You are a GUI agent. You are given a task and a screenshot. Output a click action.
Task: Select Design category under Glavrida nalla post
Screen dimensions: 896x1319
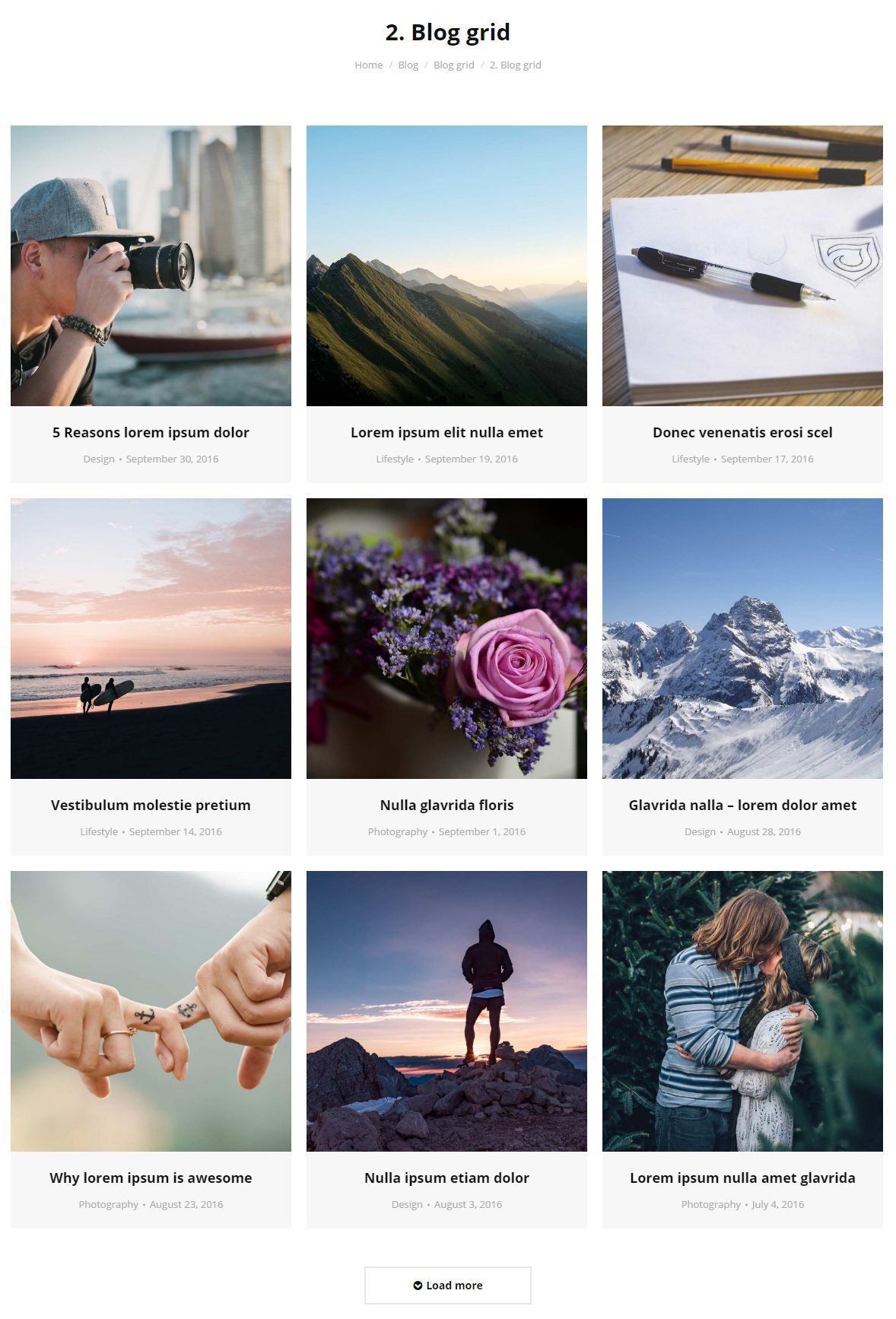[700, 832]
